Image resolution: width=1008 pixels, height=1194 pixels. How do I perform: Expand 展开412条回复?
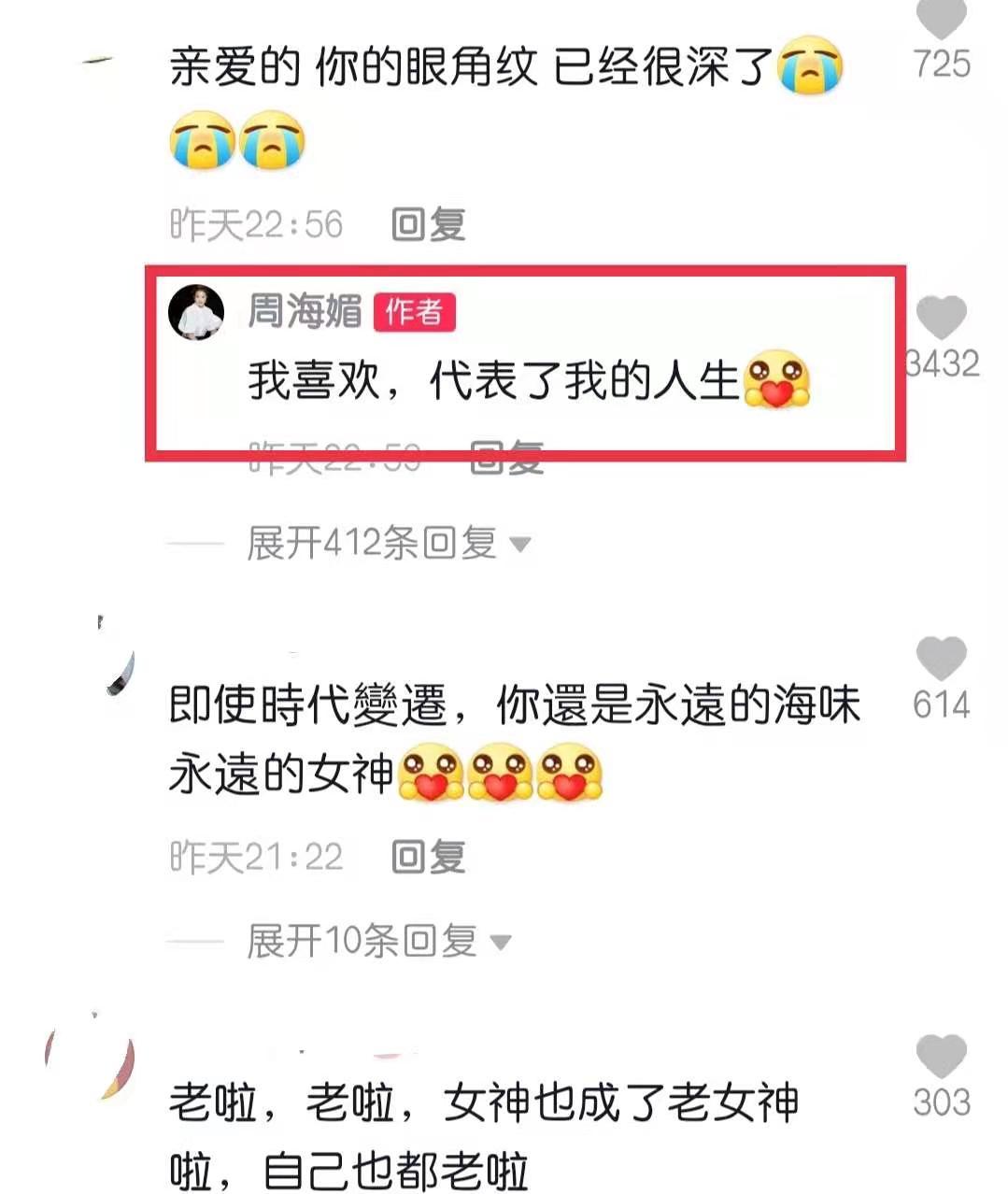[x=388, y=544]
